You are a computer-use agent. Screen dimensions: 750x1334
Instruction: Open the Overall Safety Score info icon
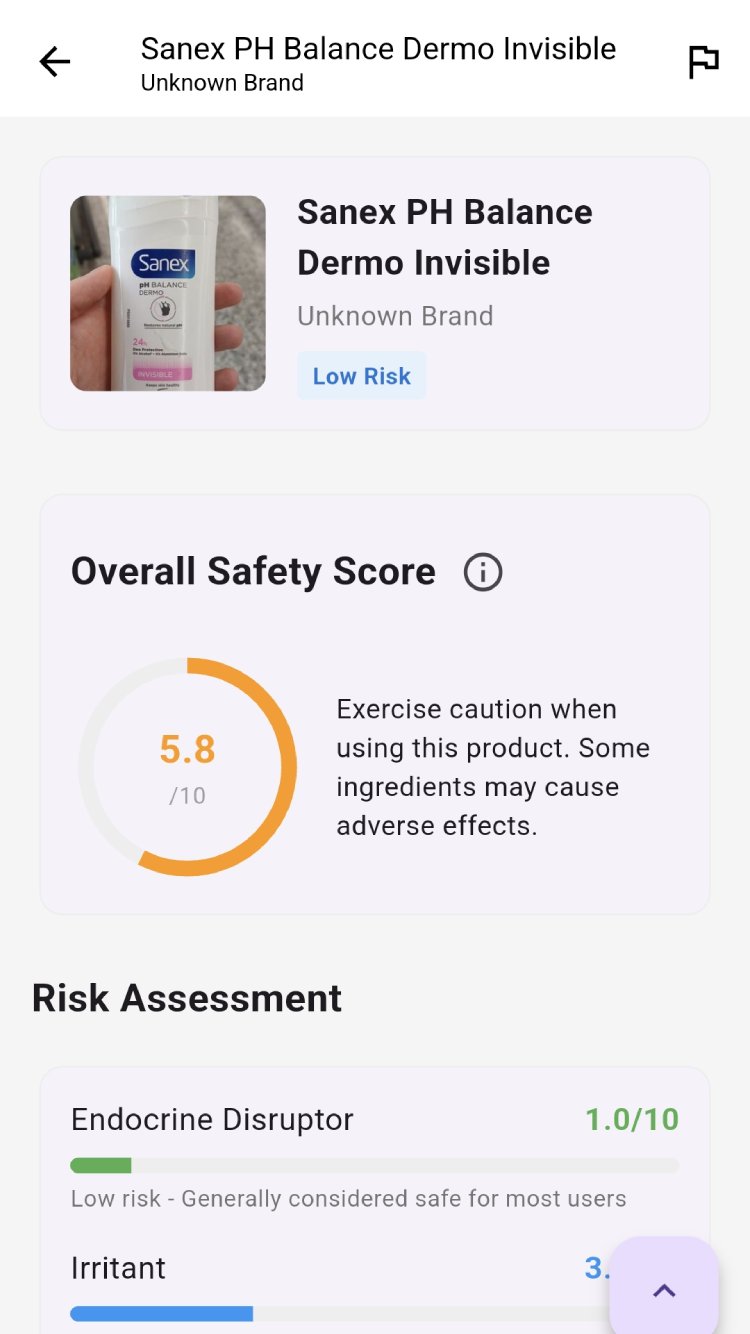(x=483, y=573)
